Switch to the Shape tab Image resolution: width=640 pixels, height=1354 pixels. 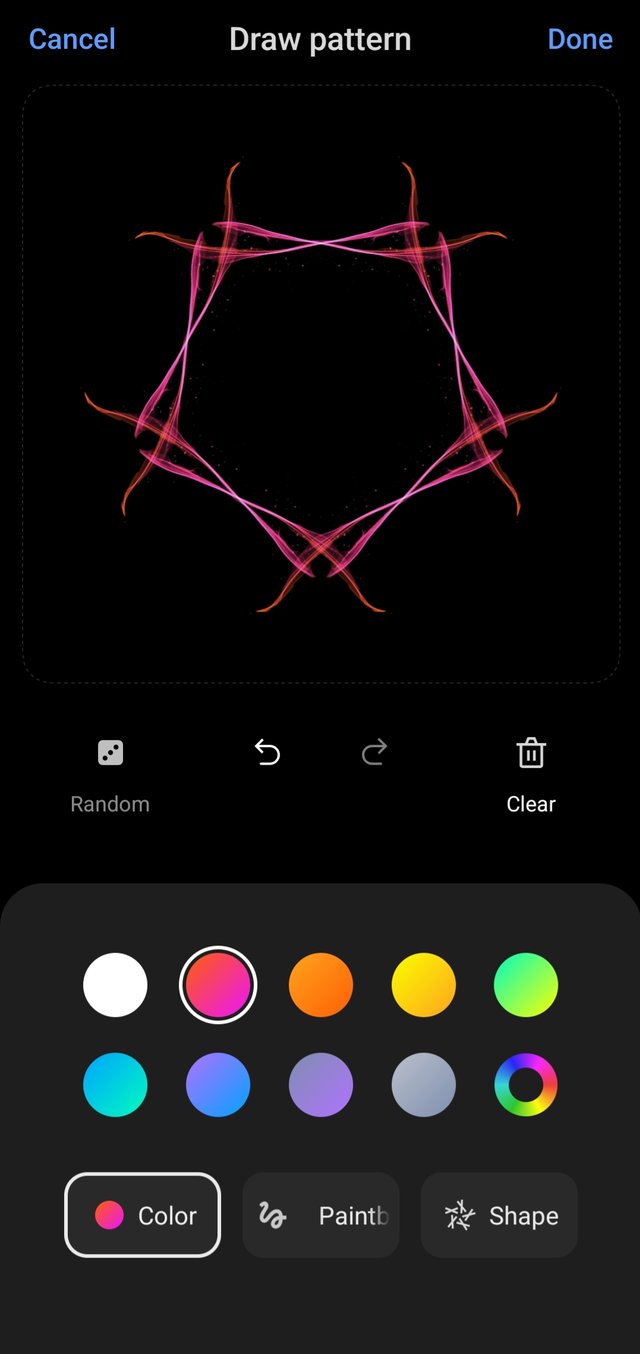click(499, 1215)
